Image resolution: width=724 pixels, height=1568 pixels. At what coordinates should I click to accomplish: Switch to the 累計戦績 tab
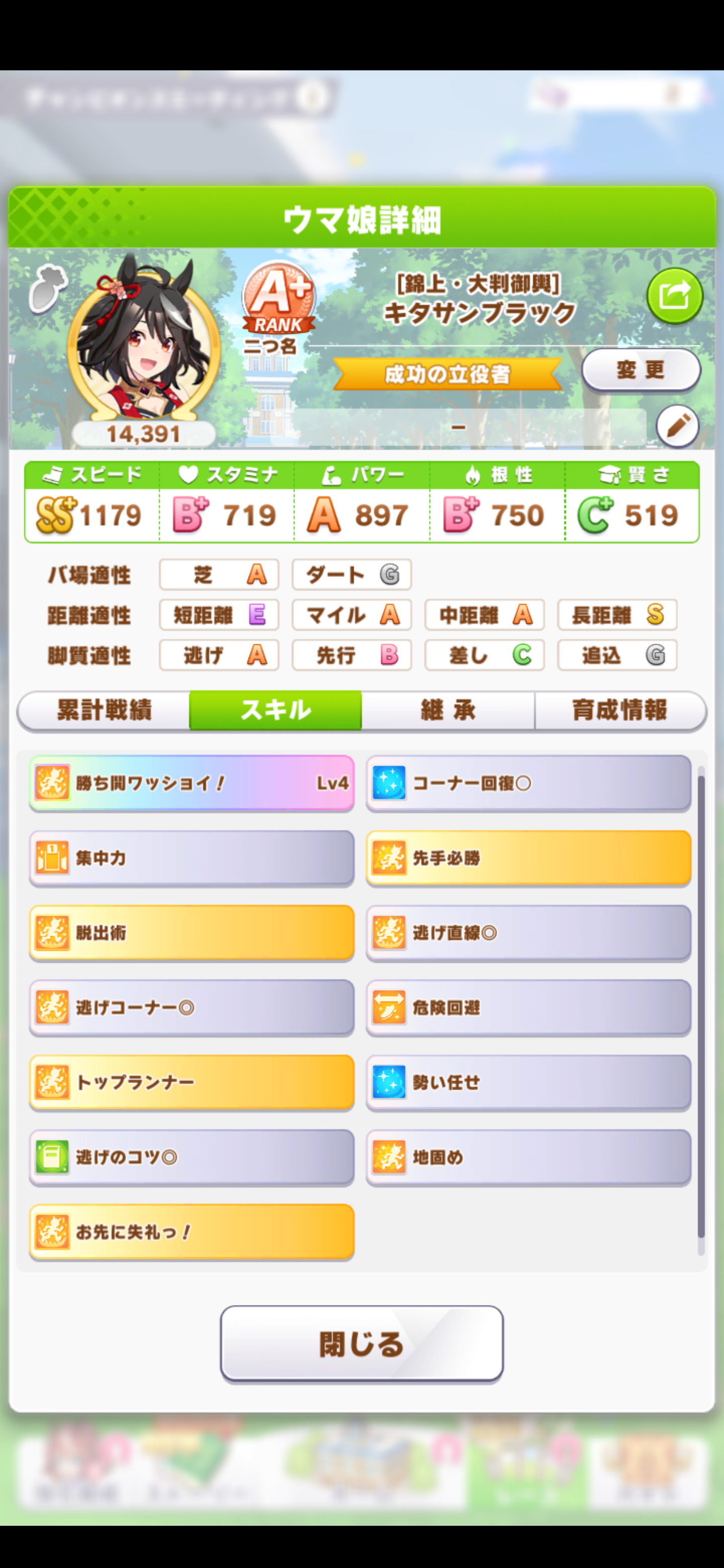pos(104,710)
